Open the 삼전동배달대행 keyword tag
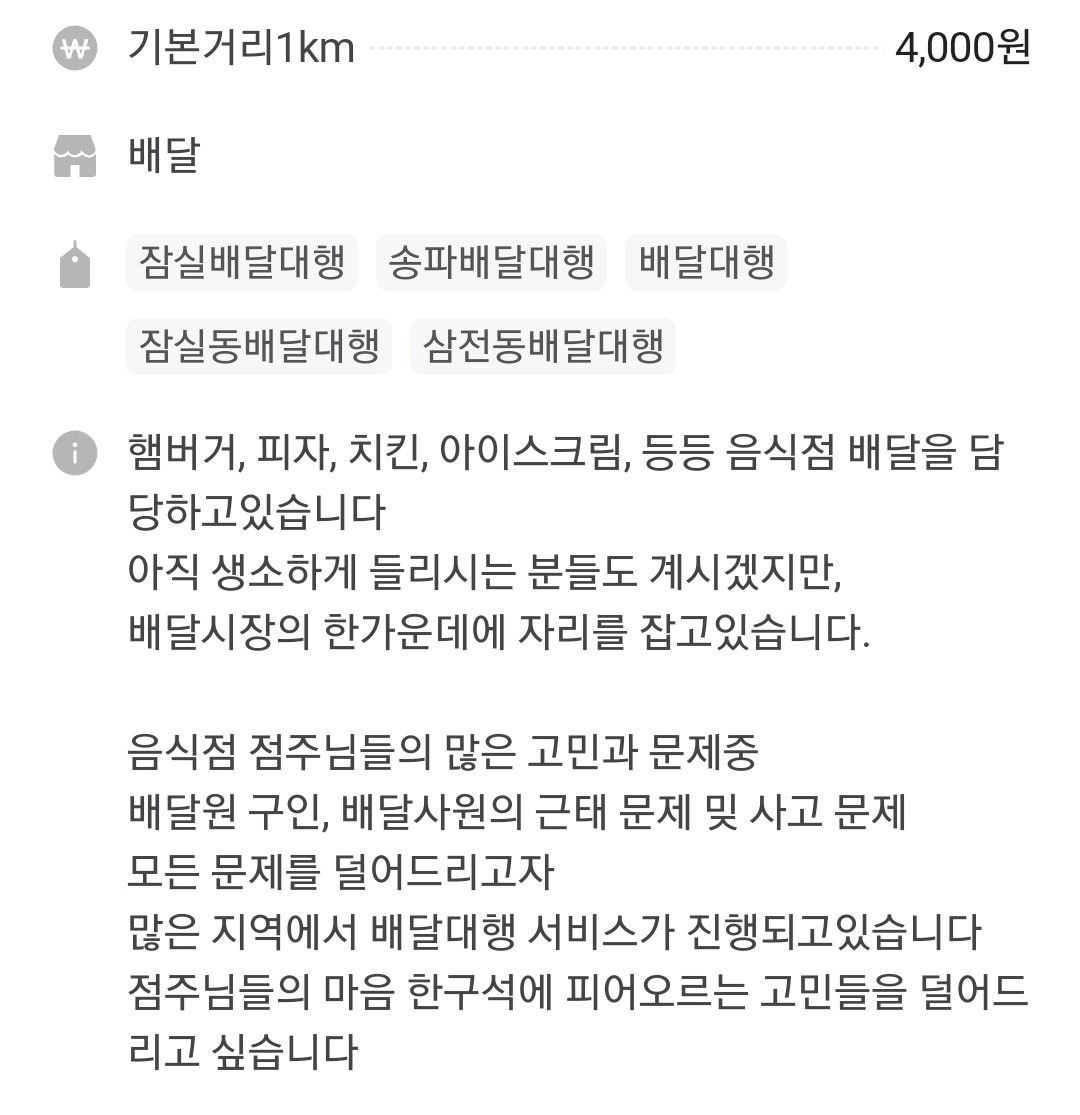 coord(543,347)
